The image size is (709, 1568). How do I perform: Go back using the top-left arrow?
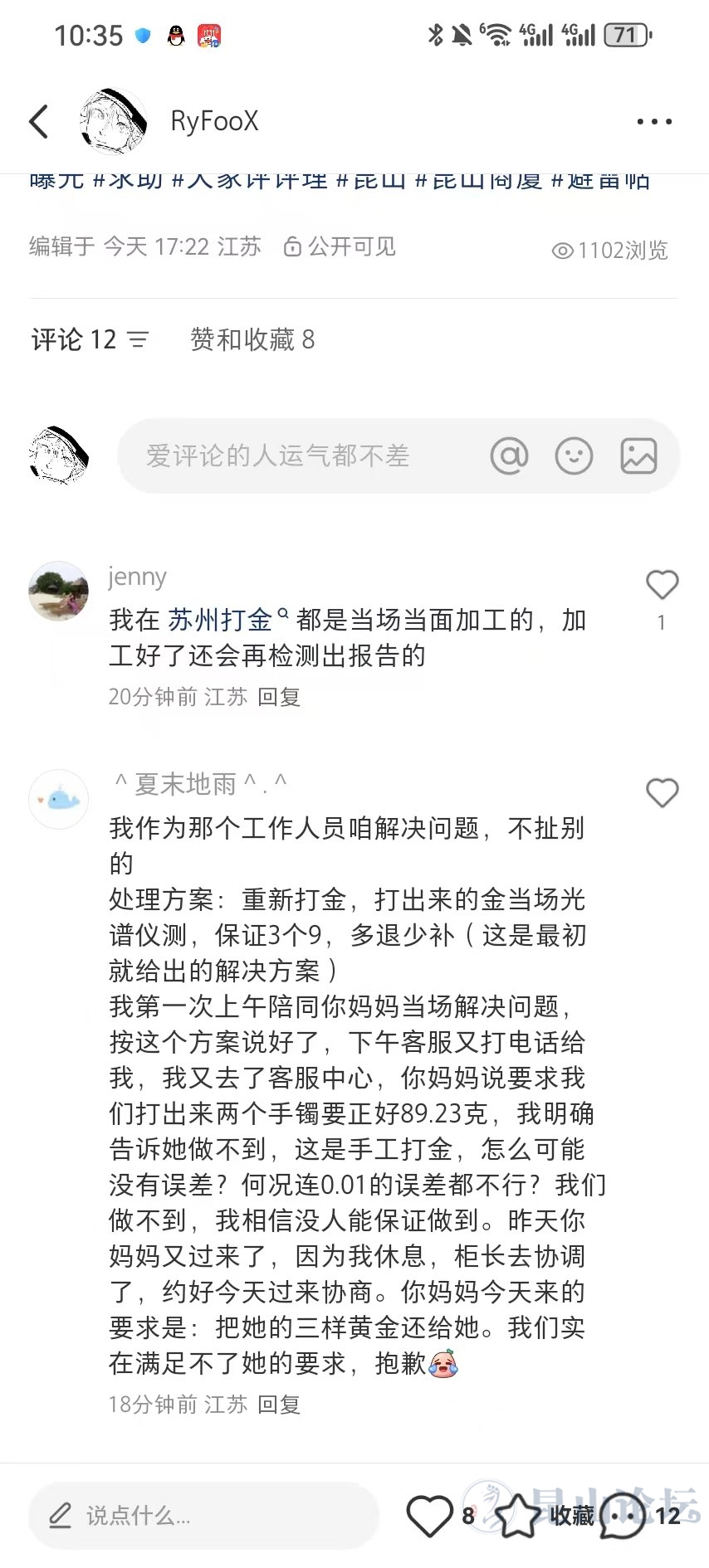pyautogui.click(x=39, y=122)
